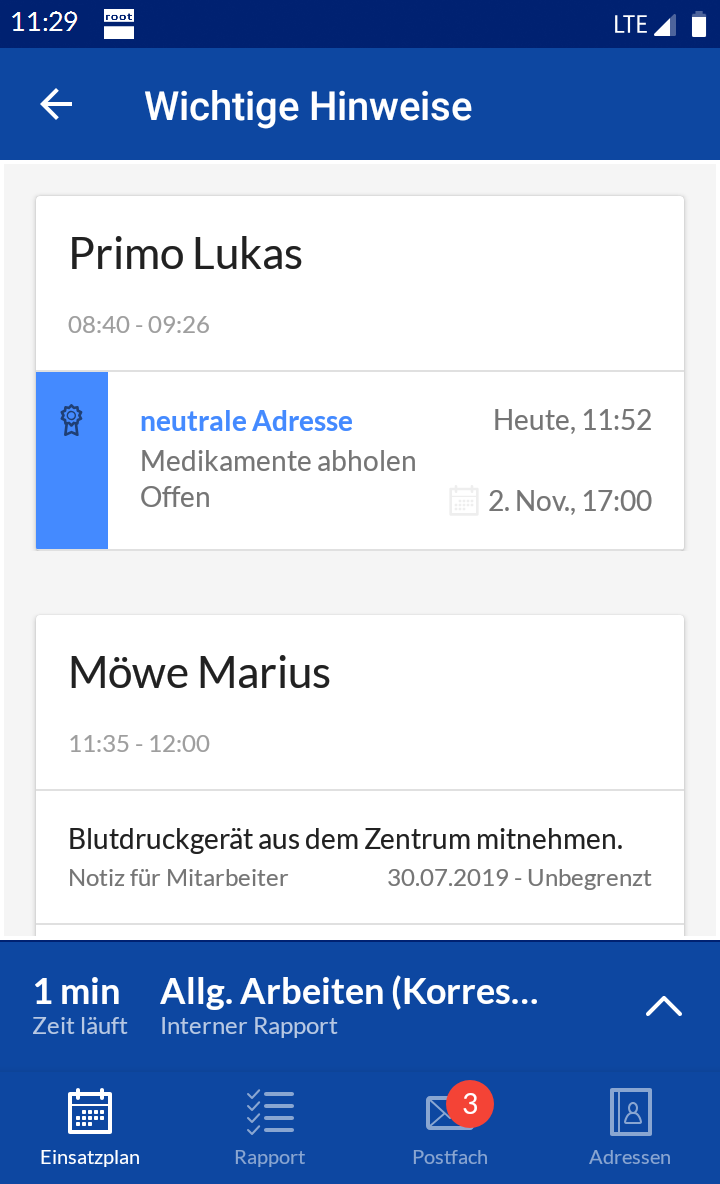This screenshot has width=720, height=1184.
Task: Switch to the Adressen tab
Action: (x=629, y=1127)
